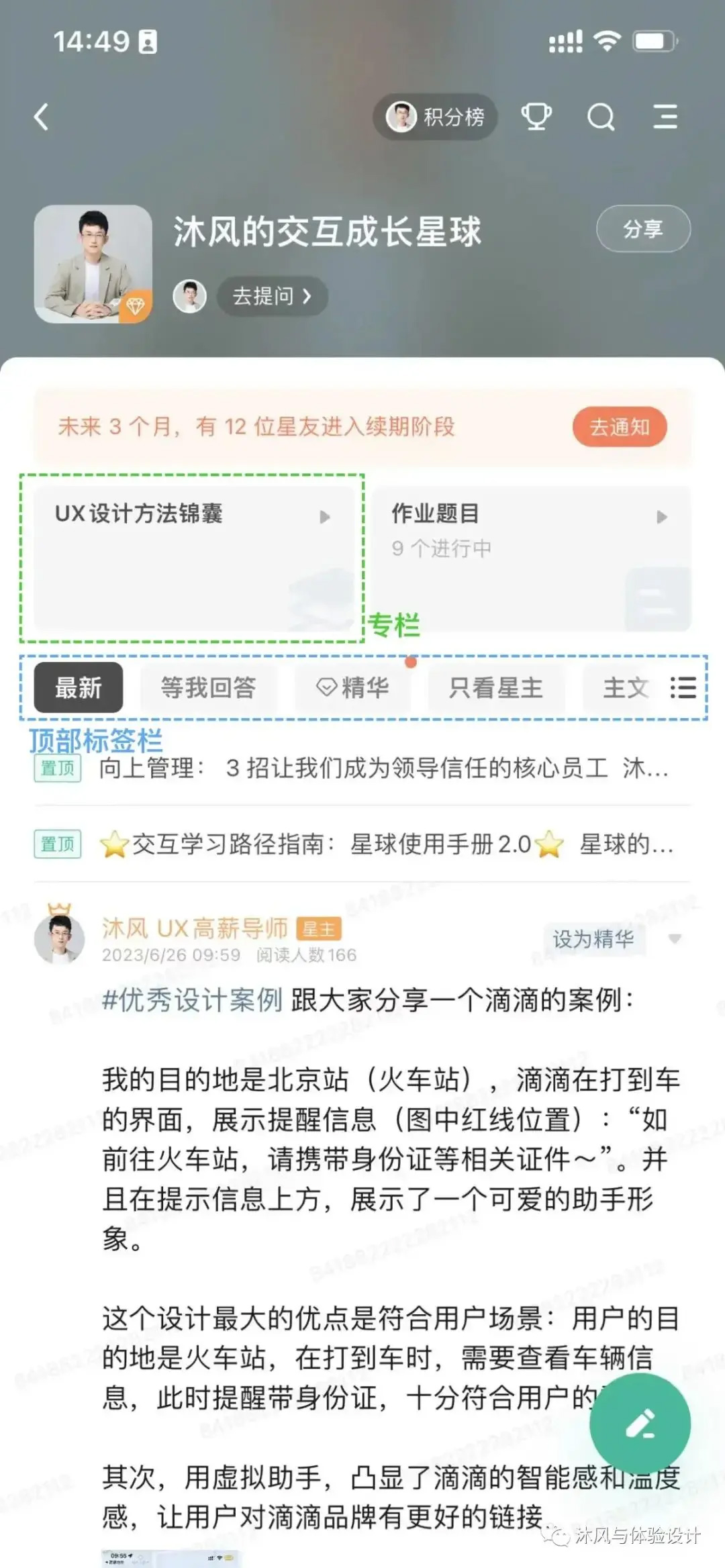The width and height of the screenshot is (725, 1568).
Task: Open the UX设计方法锦囊 column card
Action: (x=194, y=558)
